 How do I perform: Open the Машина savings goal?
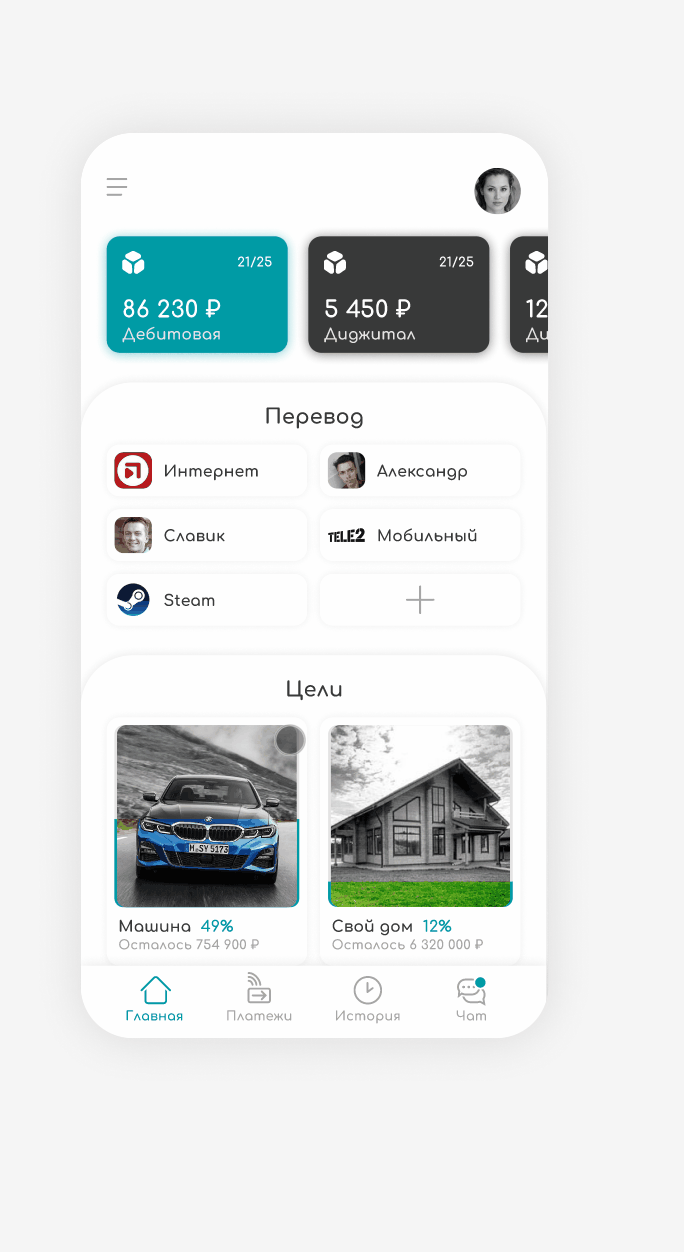[x=207, y=840]
